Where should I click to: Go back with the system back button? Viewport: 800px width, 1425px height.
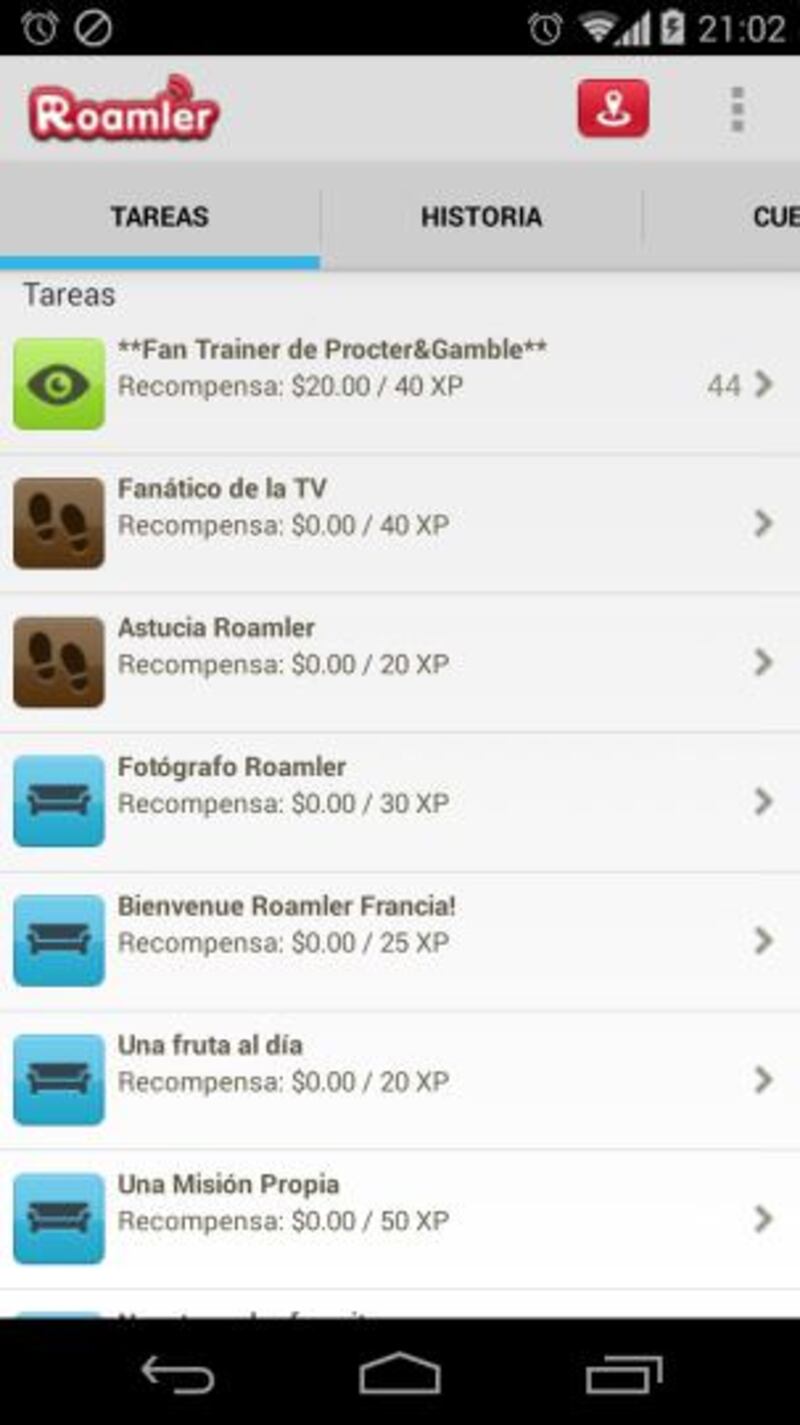pos(178,1373)
